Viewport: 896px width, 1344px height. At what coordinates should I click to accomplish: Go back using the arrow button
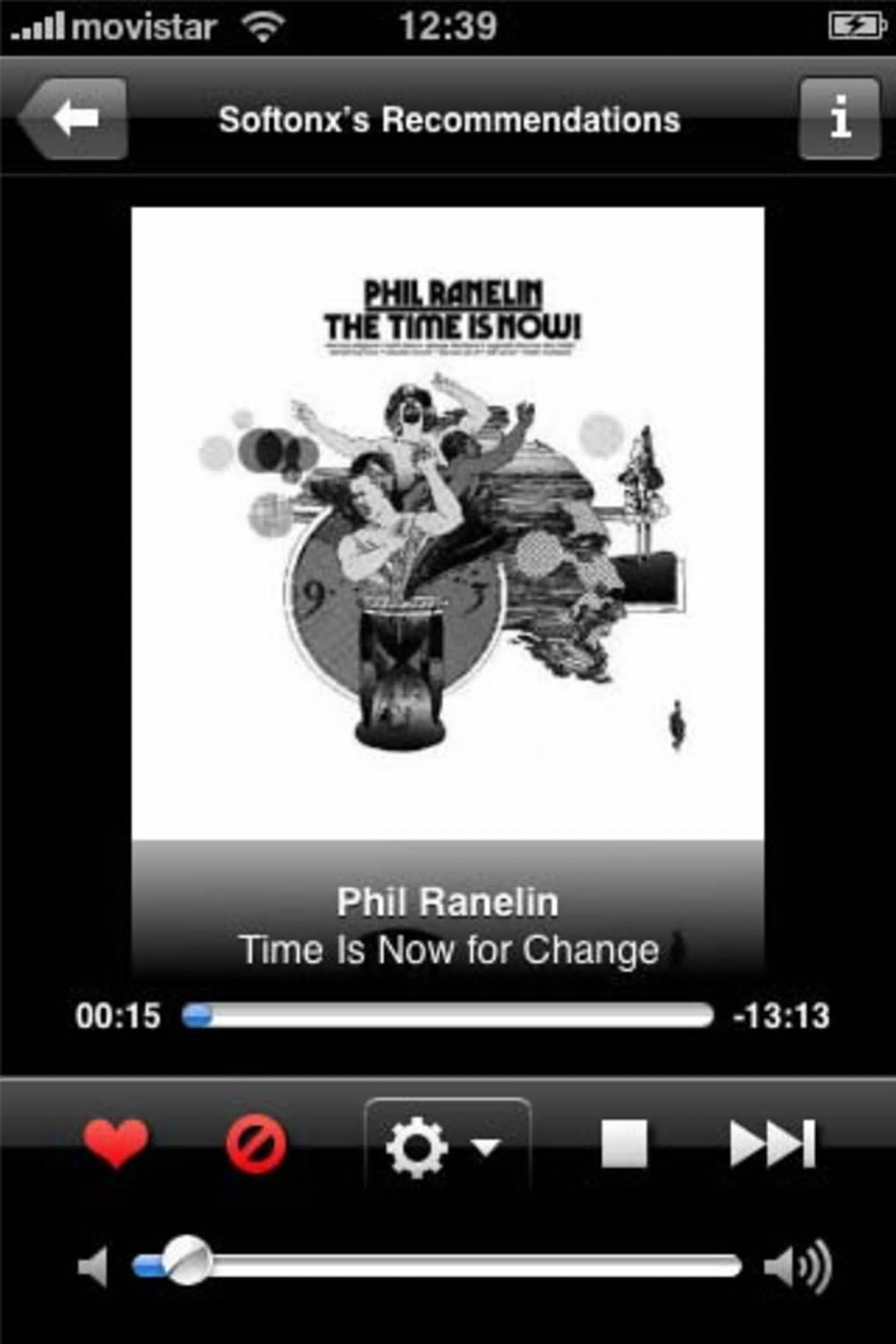pyautogui.click(x=74, y=118)
